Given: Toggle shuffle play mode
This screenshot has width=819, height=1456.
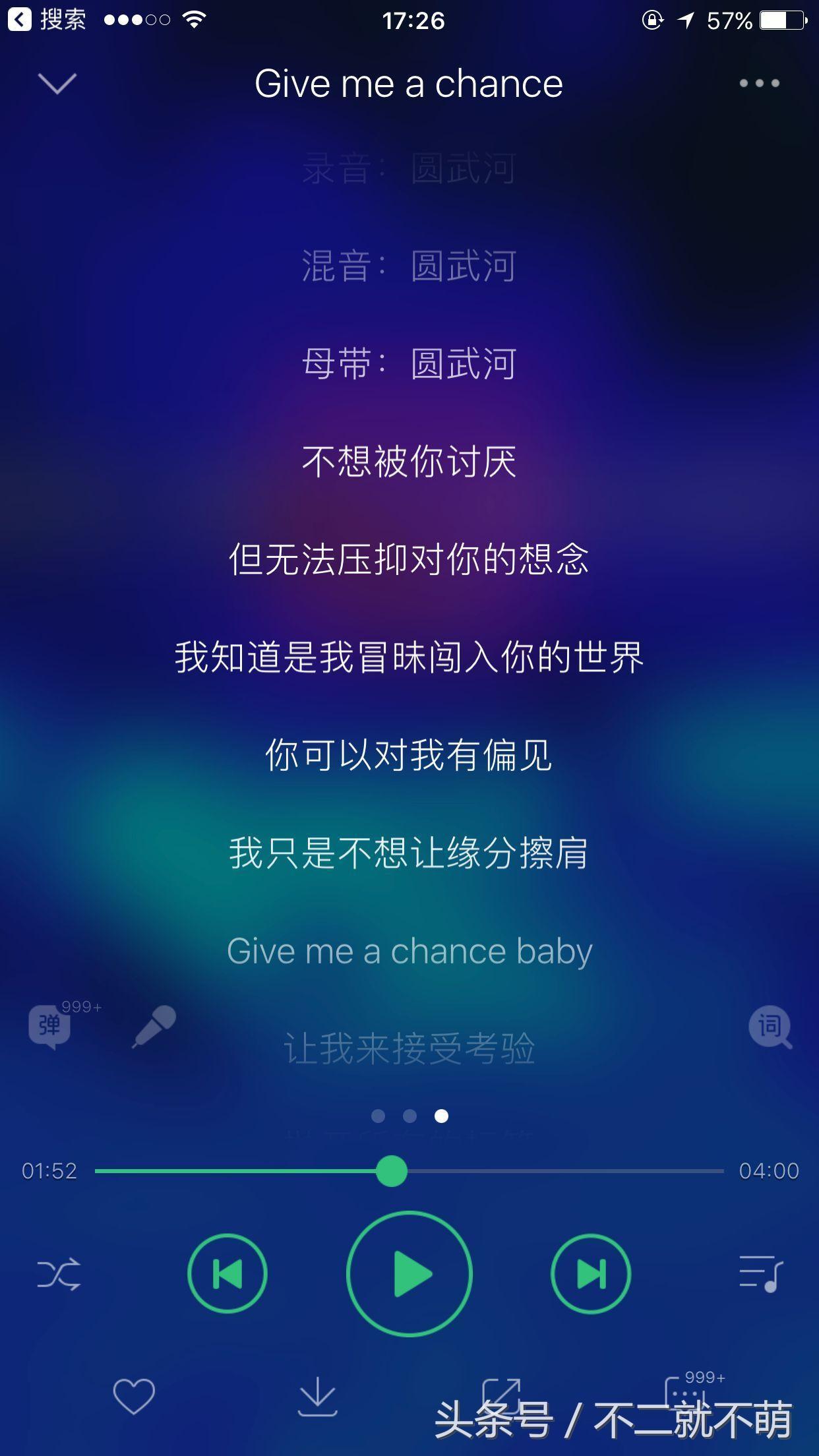Looking at the screenshot, I should (x=59, y=1273).
